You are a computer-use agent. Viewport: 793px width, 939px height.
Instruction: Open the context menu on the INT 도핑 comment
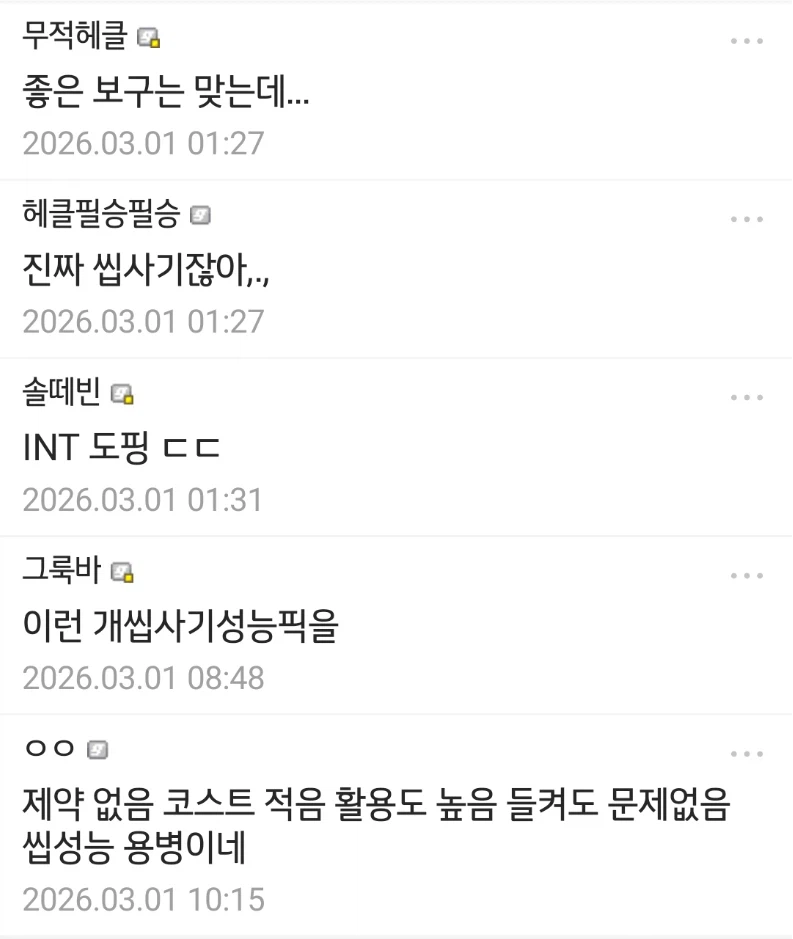(747, 396)
